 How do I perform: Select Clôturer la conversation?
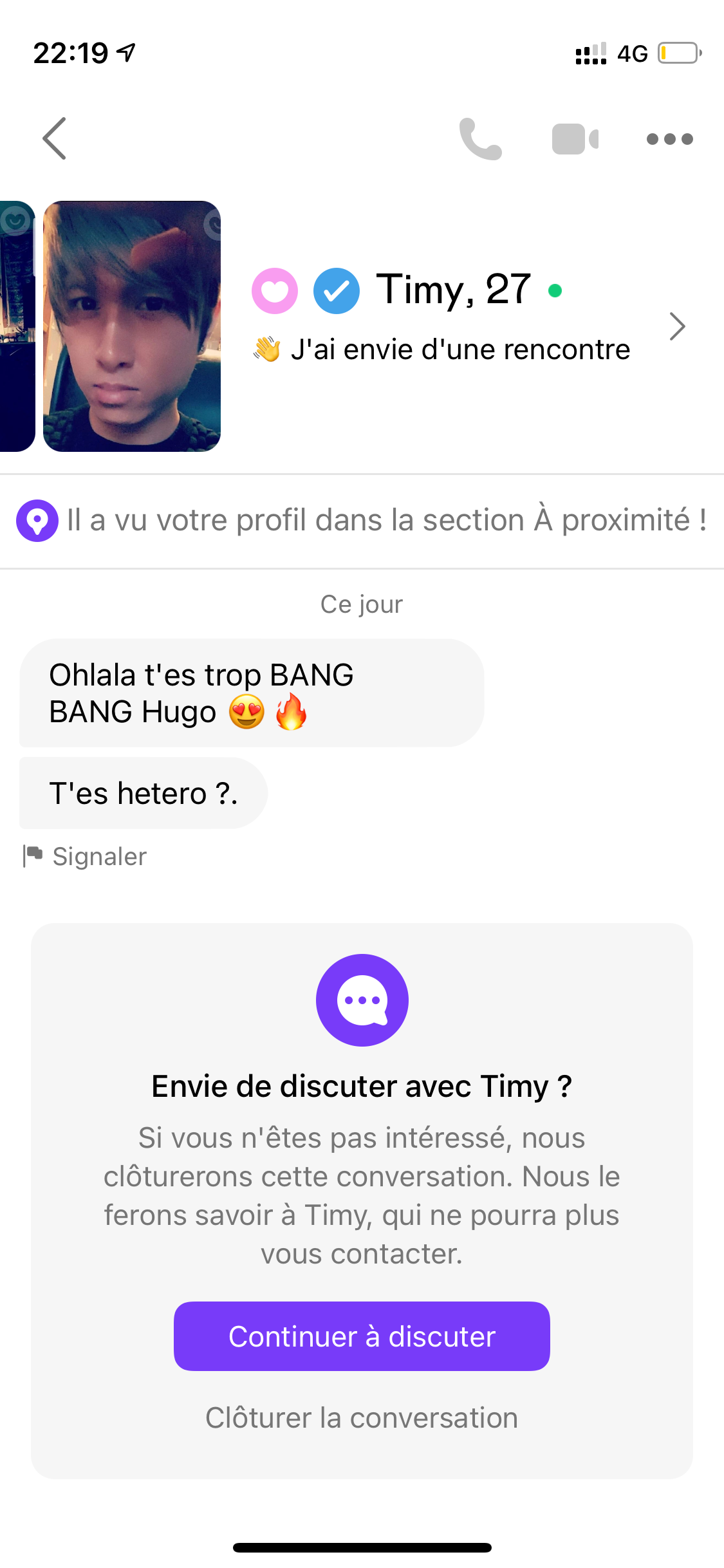362,1418
